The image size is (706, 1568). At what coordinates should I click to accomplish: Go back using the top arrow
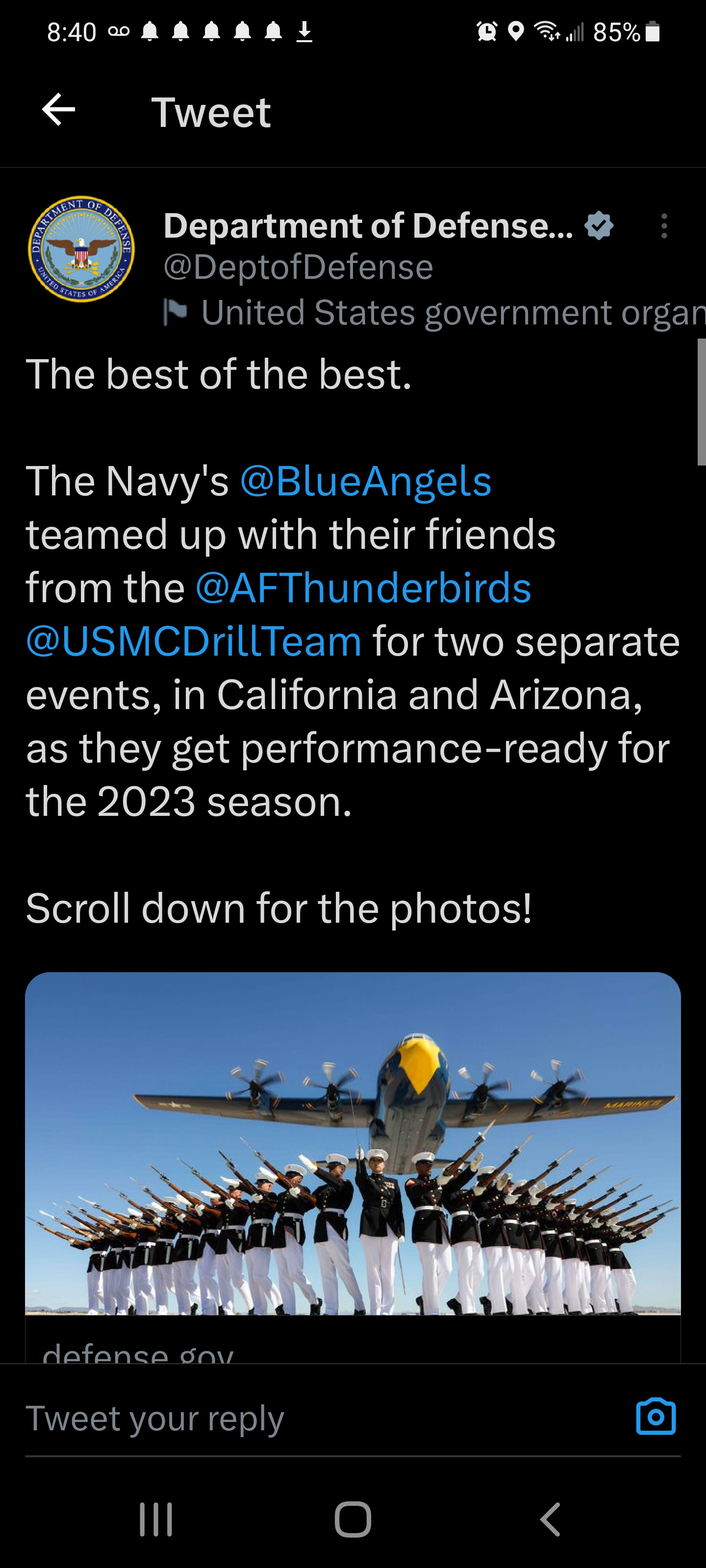click(x=58, y=110)
